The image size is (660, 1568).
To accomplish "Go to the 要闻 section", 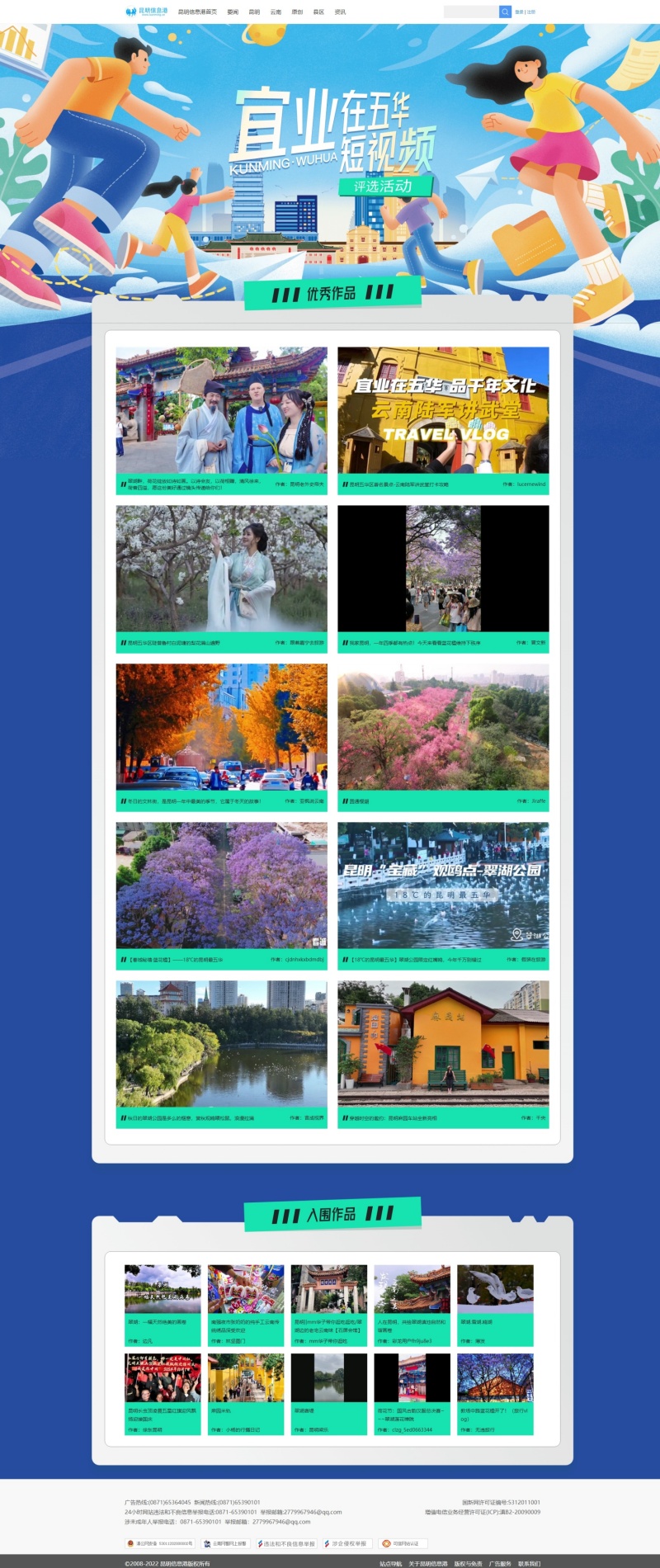I will [x=233, y=12].
